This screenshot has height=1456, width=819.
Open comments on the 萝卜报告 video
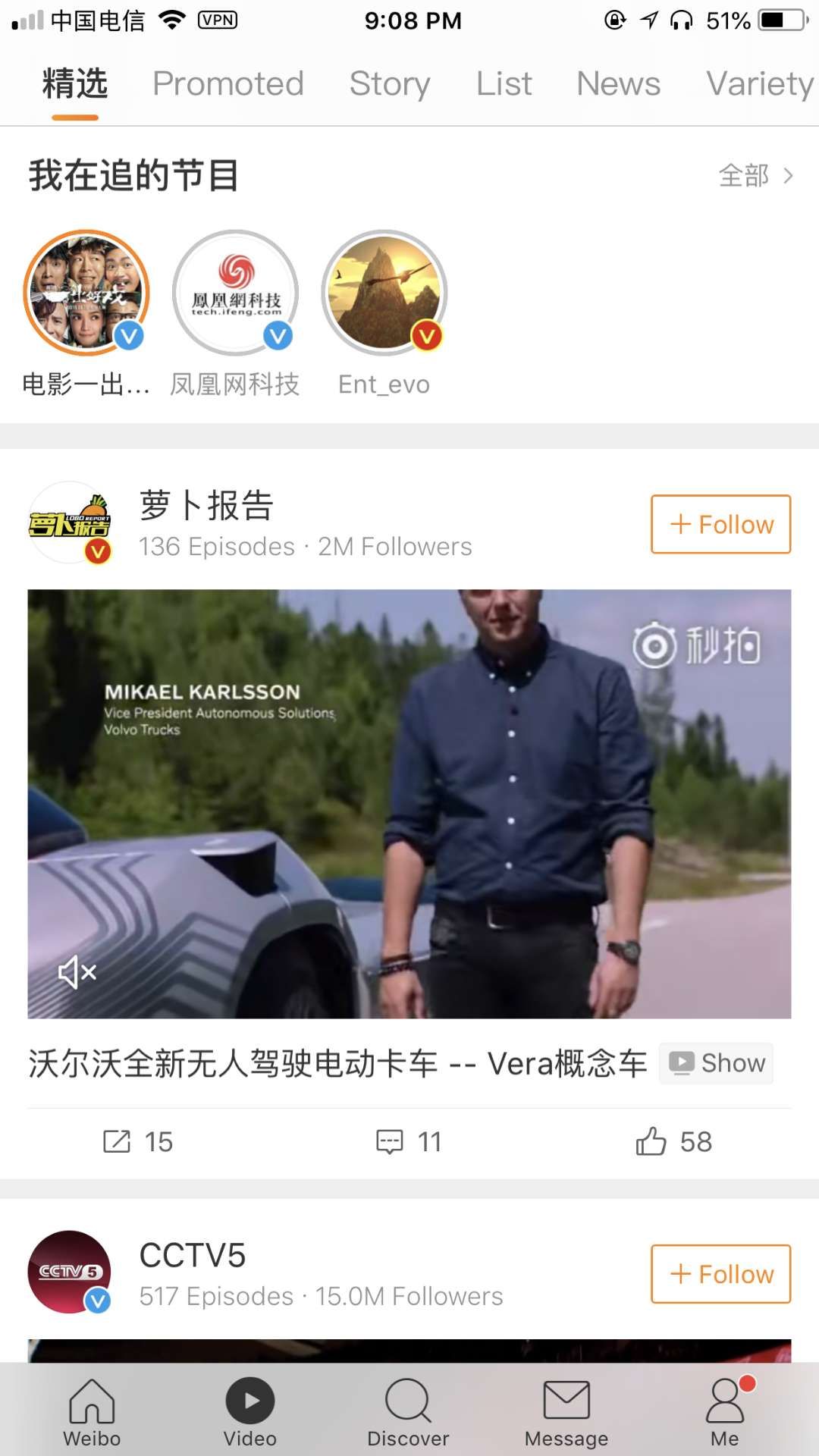point(409,1141)
